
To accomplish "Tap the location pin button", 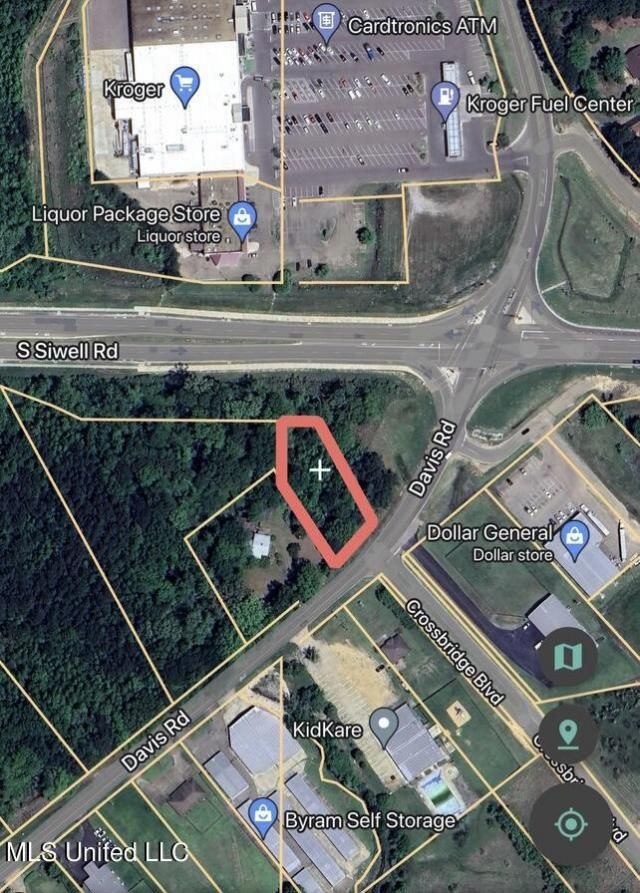I will (x=568, y=735).
